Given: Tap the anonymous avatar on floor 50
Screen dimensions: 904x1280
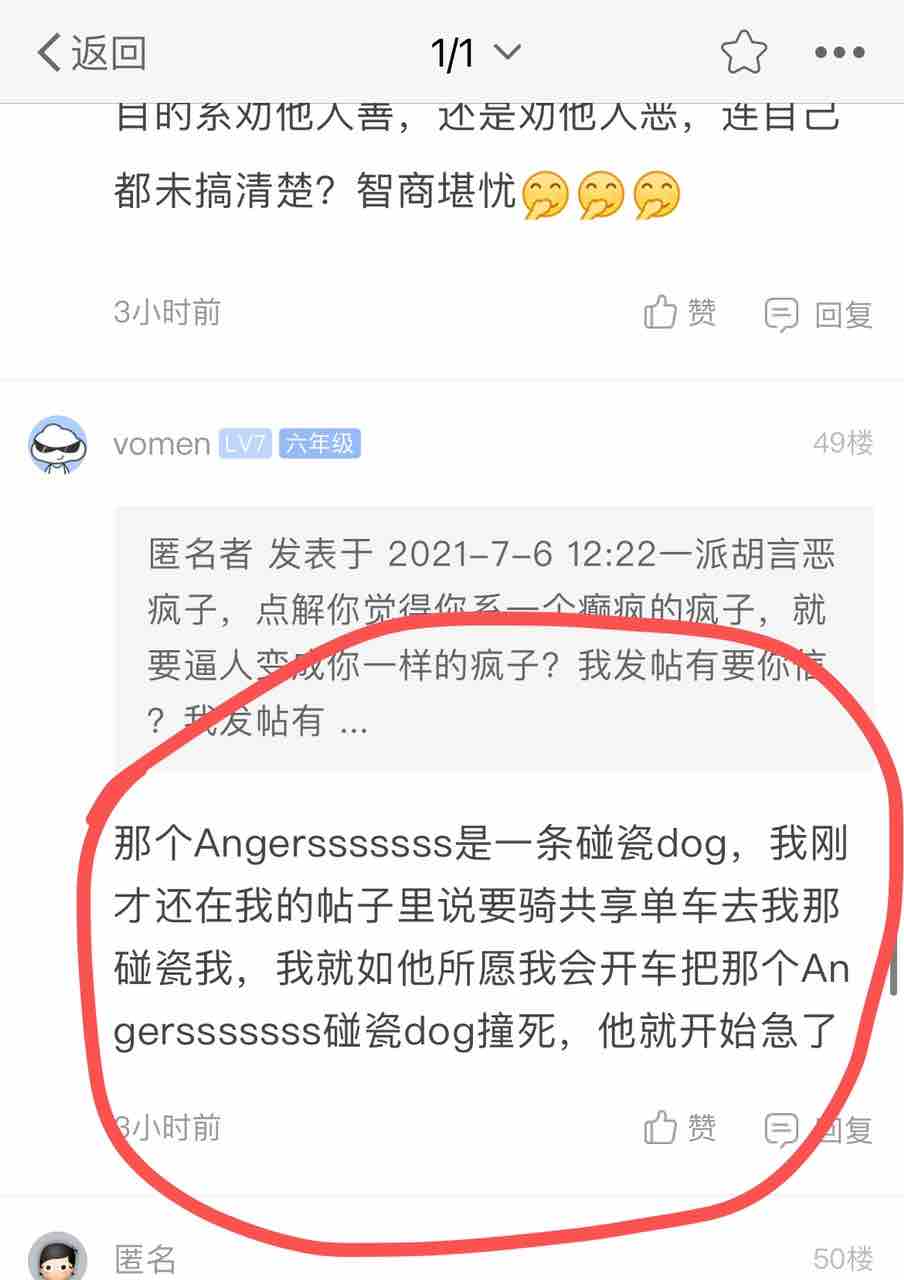Looking at the screenshot, I should (x=57, y=1258).
